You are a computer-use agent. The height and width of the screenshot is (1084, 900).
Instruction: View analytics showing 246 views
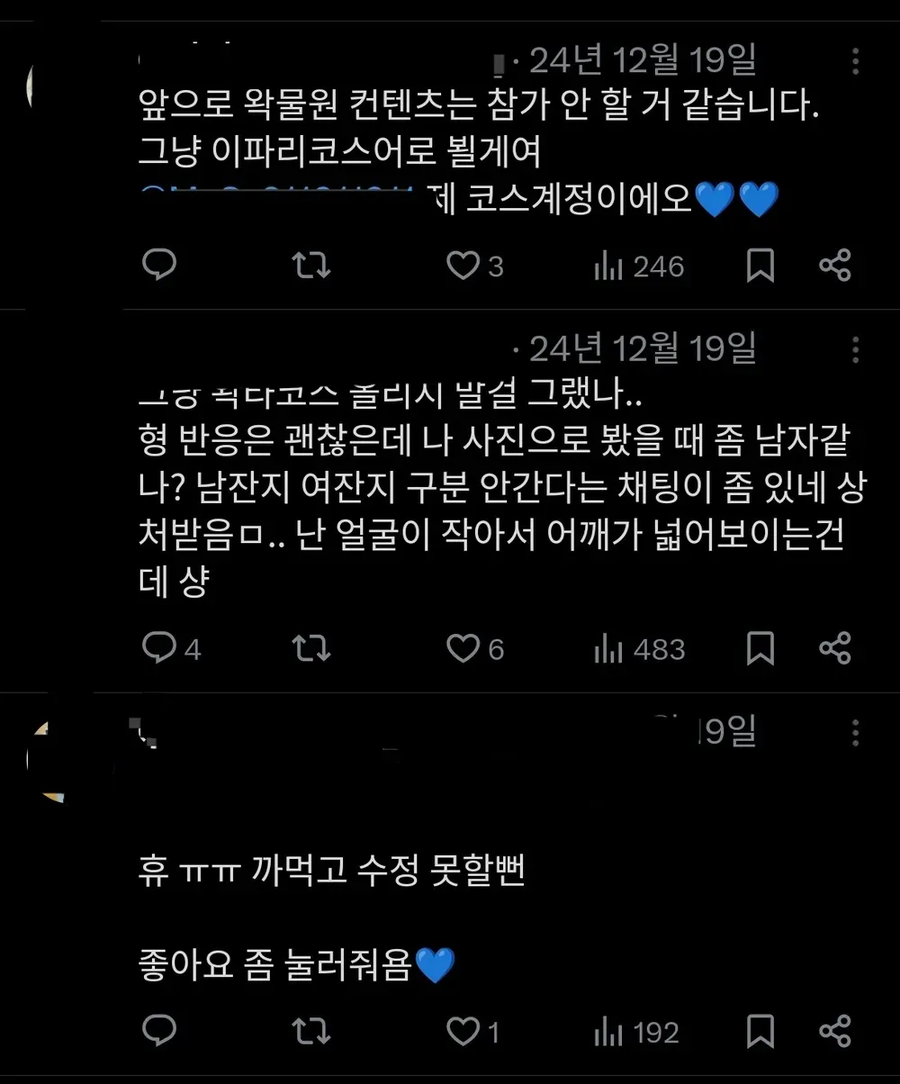pyautogui.click(x=639, y=266)
